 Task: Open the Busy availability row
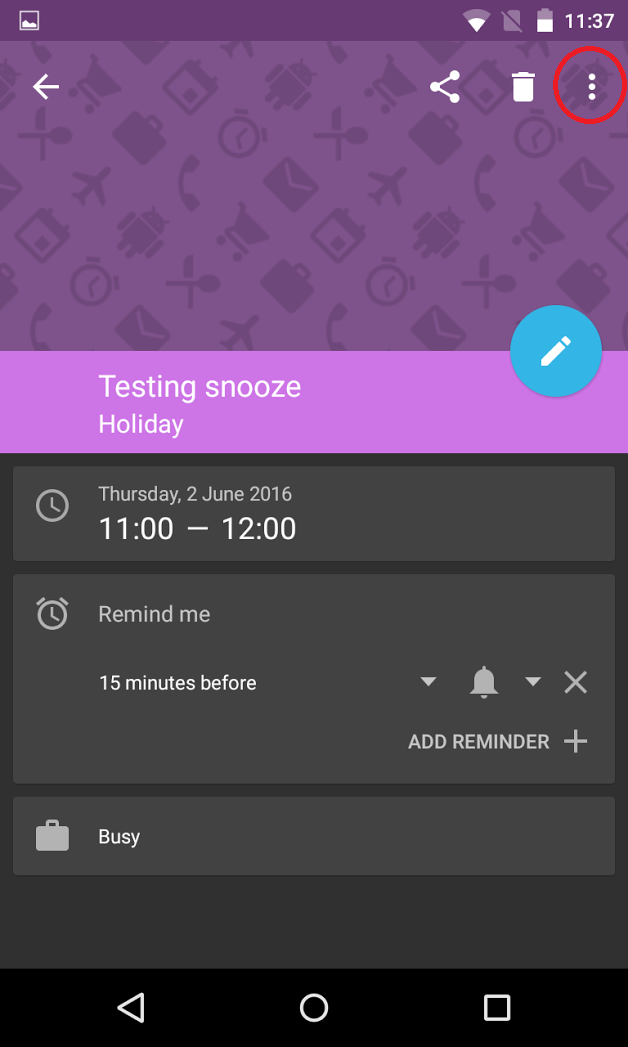[x=313, y=836]
